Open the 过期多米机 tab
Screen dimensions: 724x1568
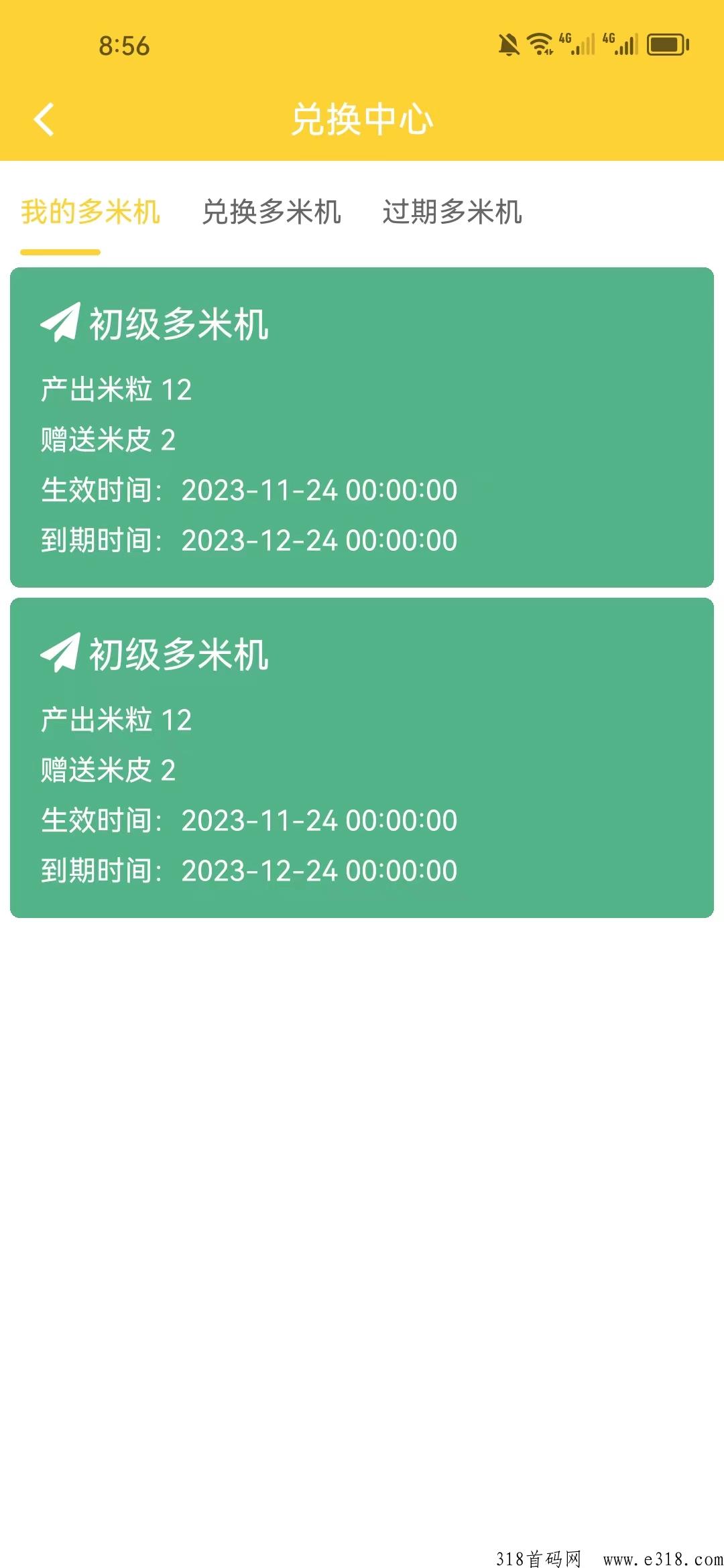pyautogui.click(x=452, y=212)
